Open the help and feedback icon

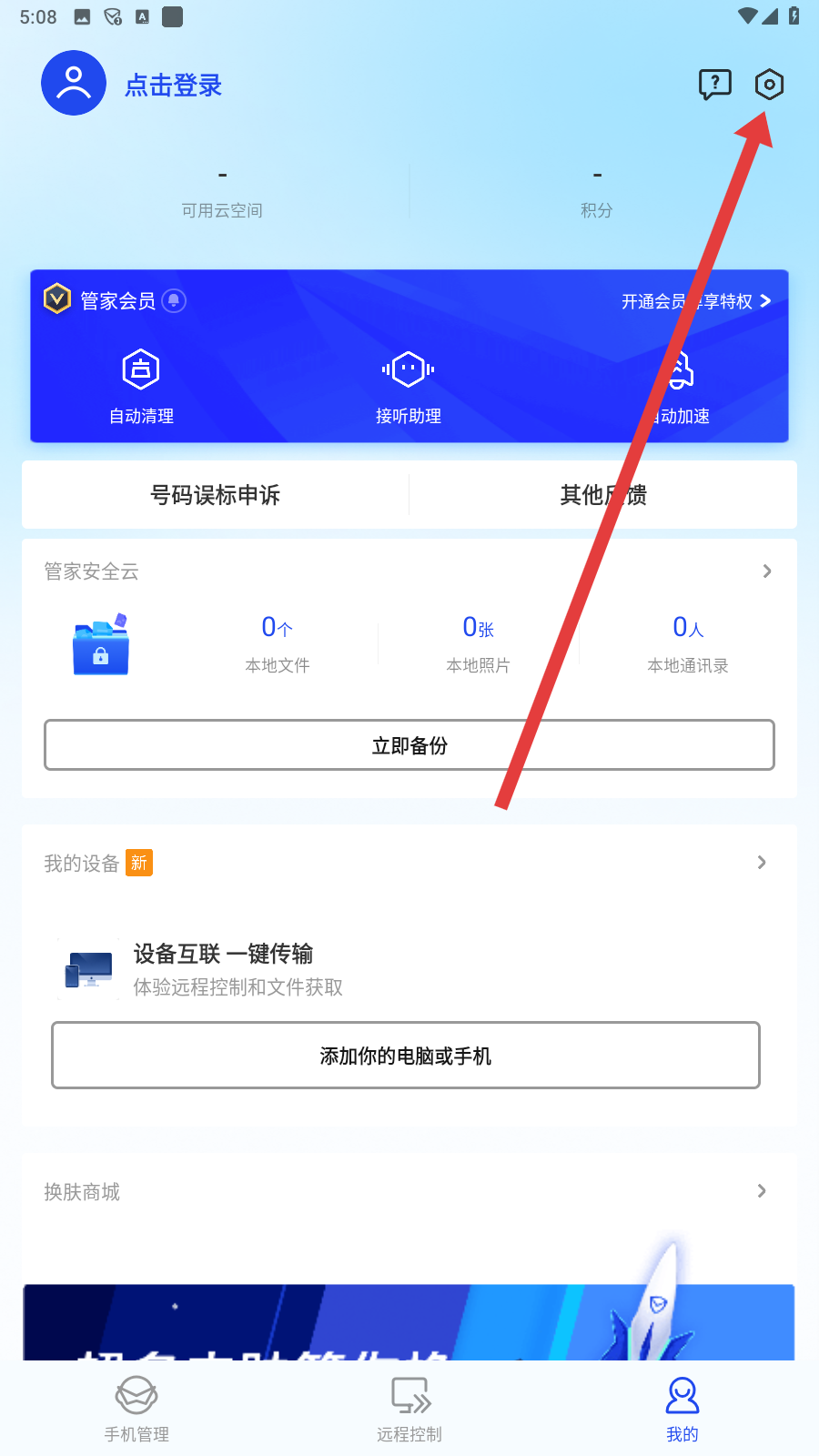715,85
